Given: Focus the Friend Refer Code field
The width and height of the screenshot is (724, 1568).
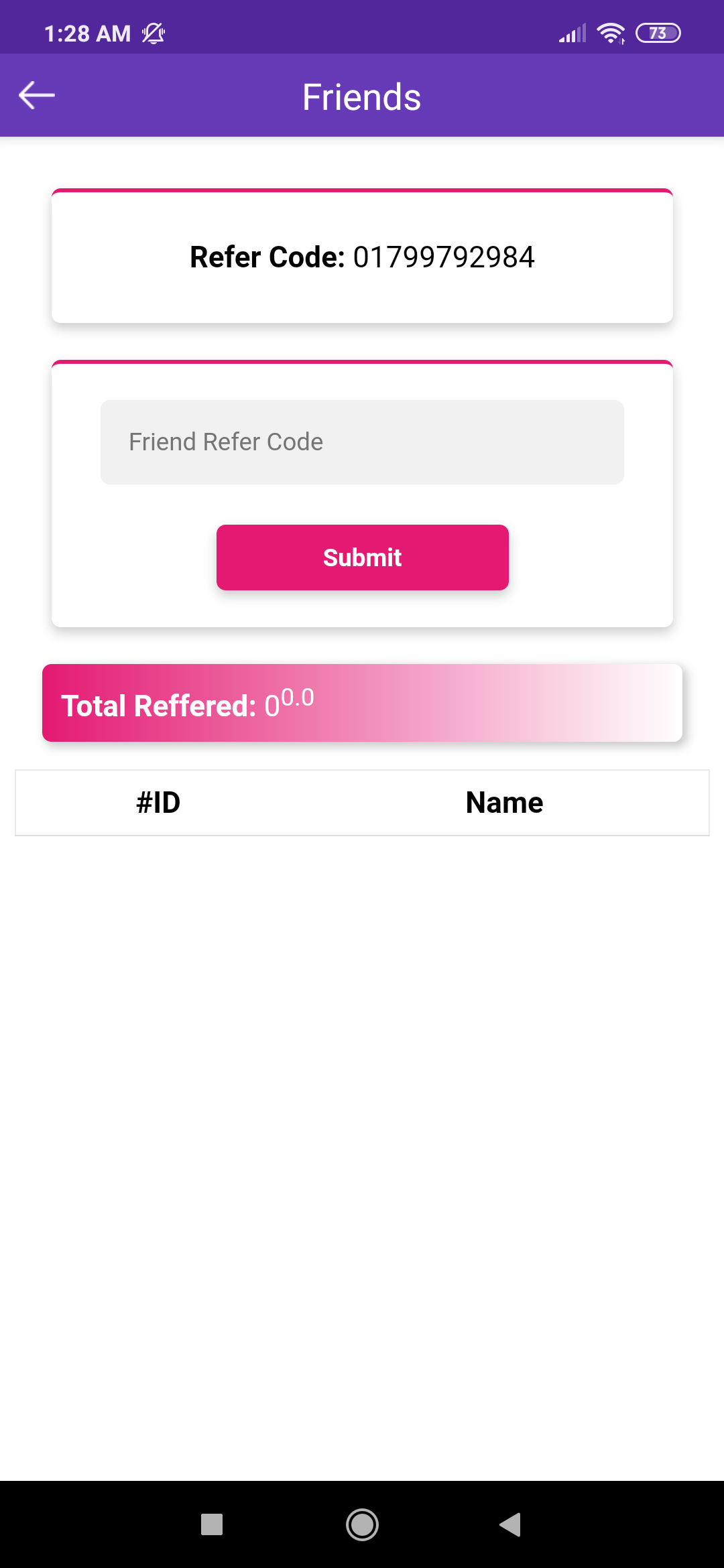Looking at the screenshot, I should (x=362, y=442).
